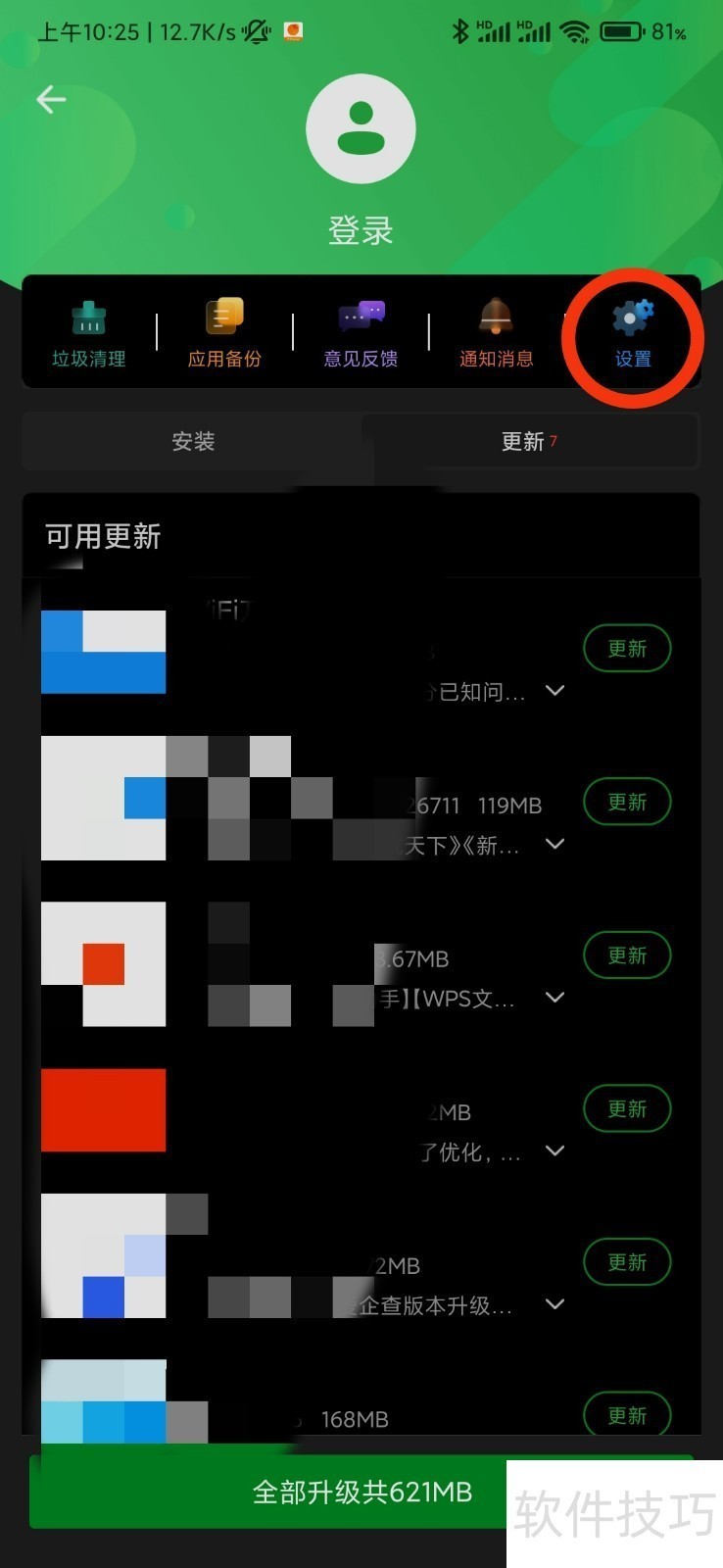Update the app mentioning WPS文
The width and height of the screenshot is (723, 1568).
coord(627,955)
